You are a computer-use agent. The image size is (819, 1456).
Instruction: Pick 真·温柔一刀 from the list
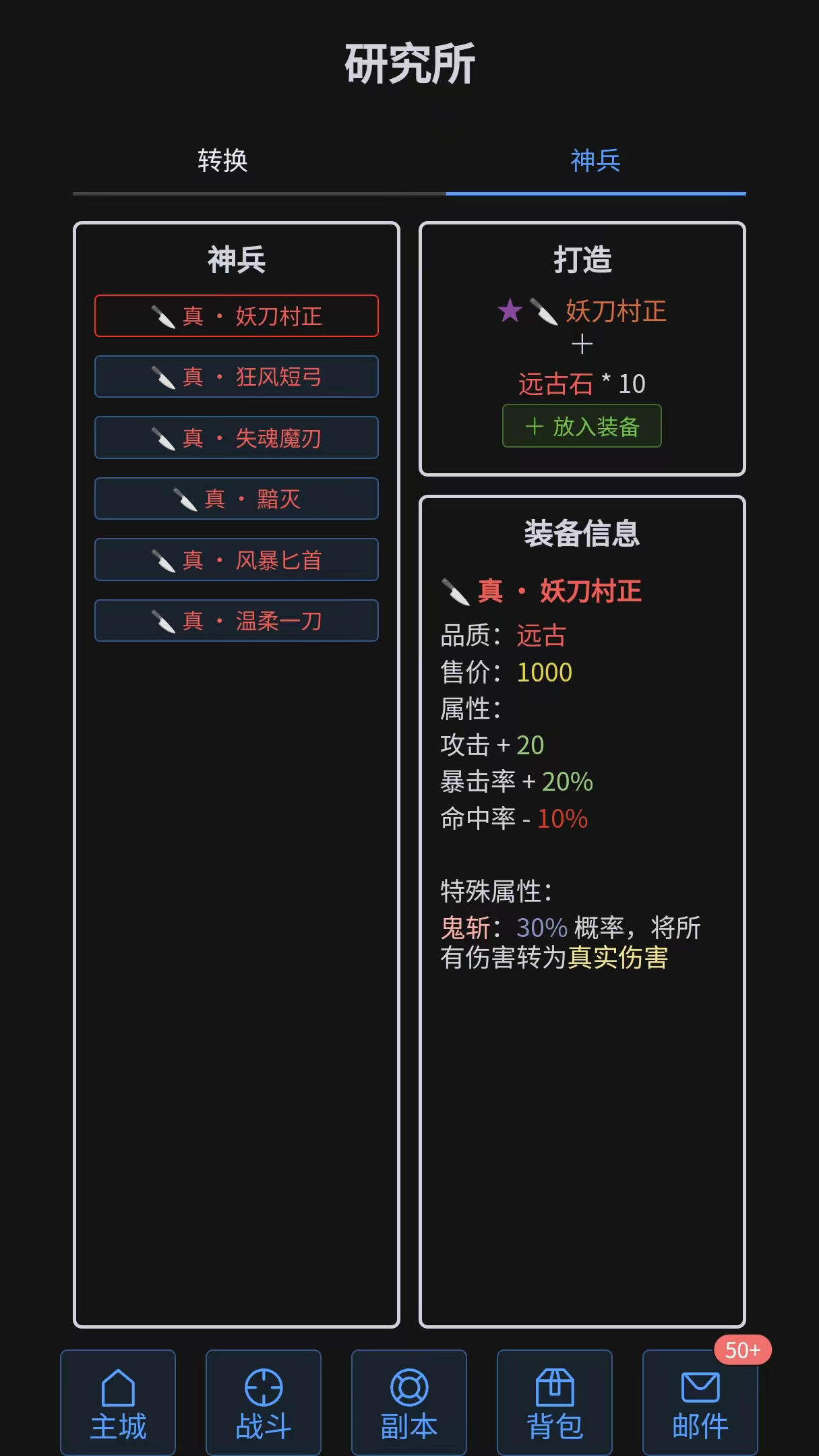click(236, 620)
